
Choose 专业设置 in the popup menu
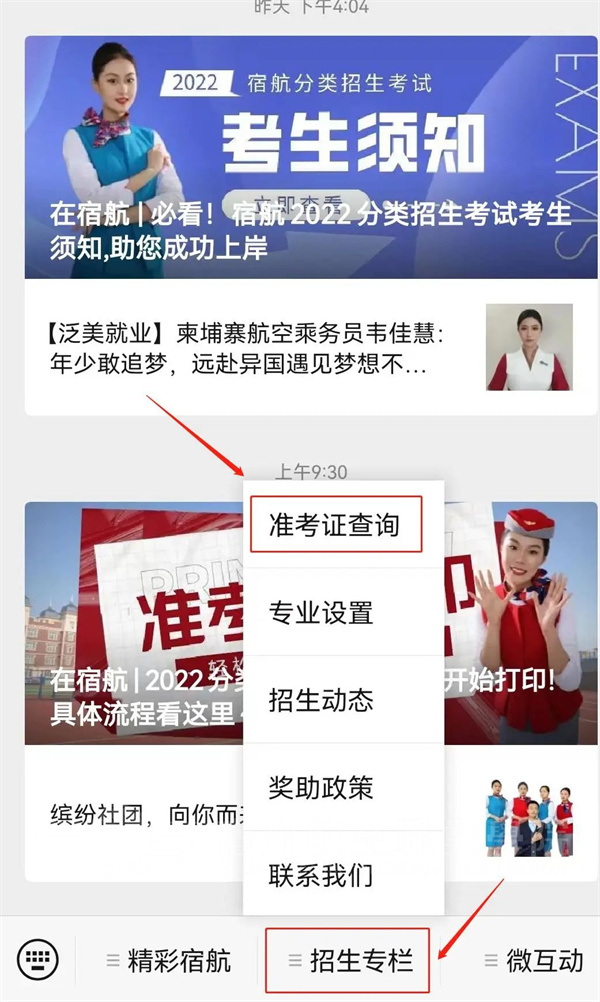click(x=322, y=612)
